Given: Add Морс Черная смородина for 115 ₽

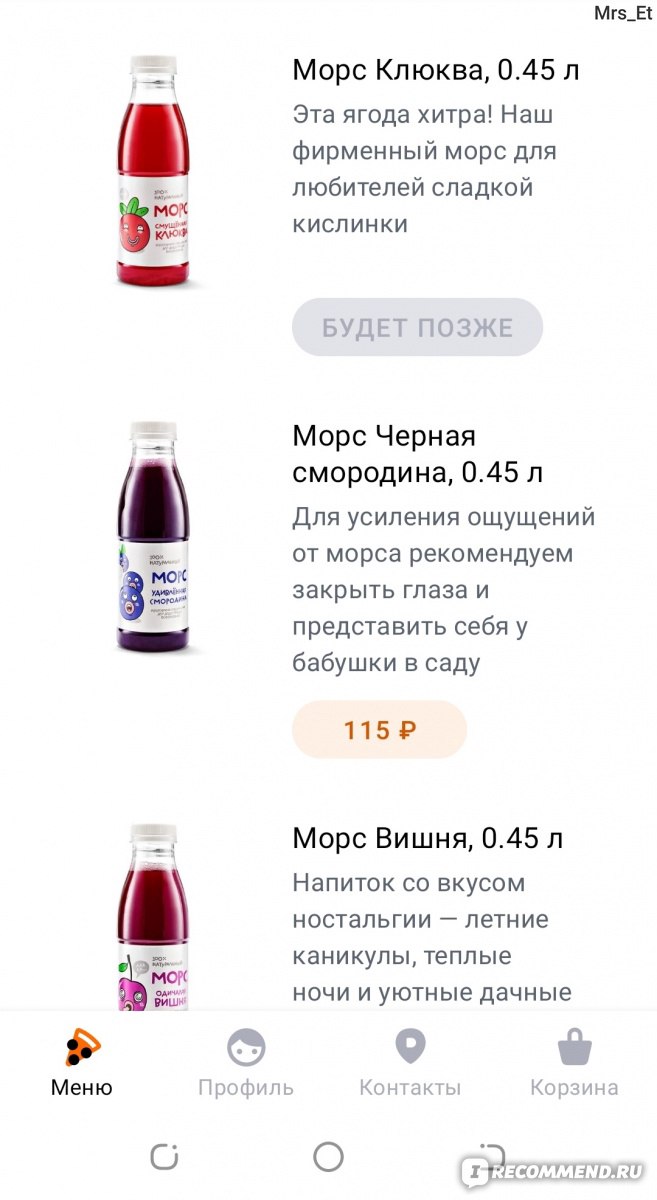Looking at the screenshot, I should click(379, 730).
